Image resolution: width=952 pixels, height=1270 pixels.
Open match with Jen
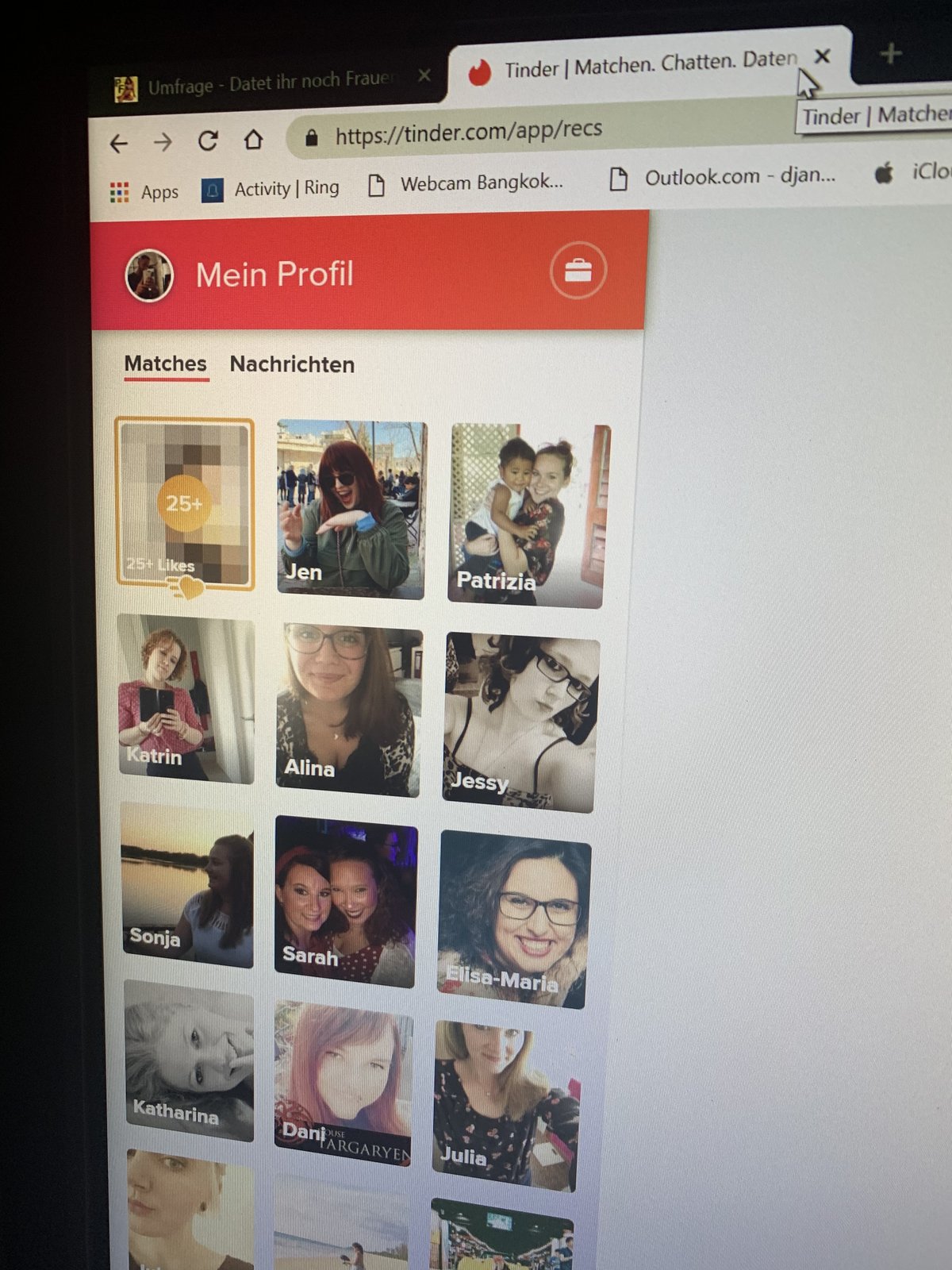tap(351, 509)
